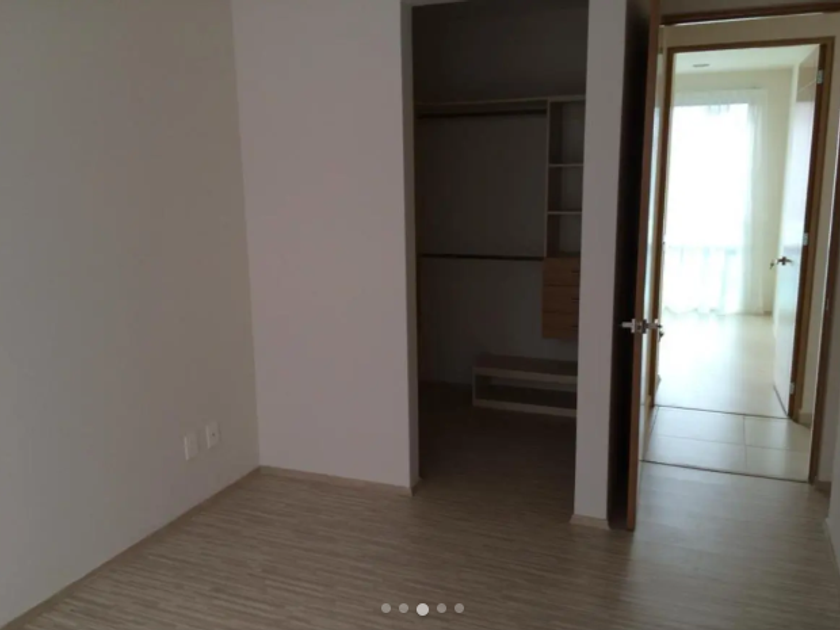Jump to the first carousel dot
The height and width of the screenshot is (630, 840).
coord(386,608)
